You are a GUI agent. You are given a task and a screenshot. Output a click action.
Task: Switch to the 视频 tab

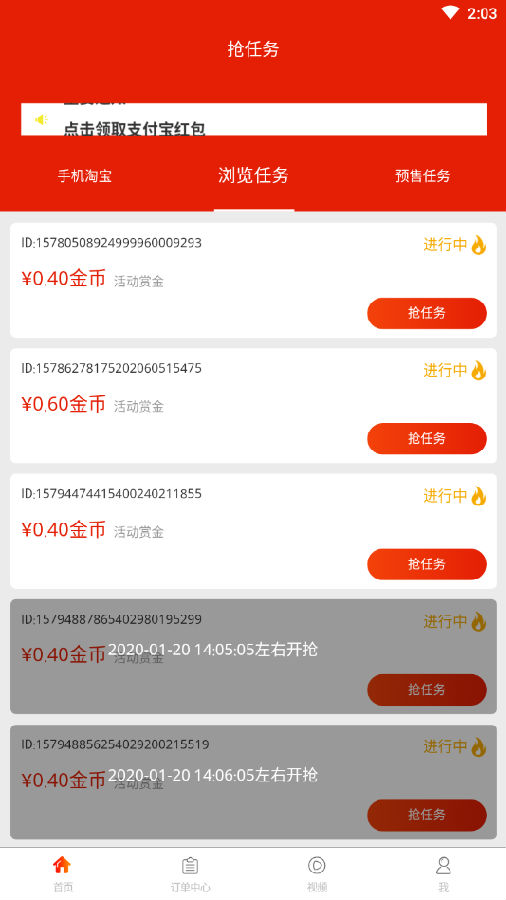tap(317, 873)
